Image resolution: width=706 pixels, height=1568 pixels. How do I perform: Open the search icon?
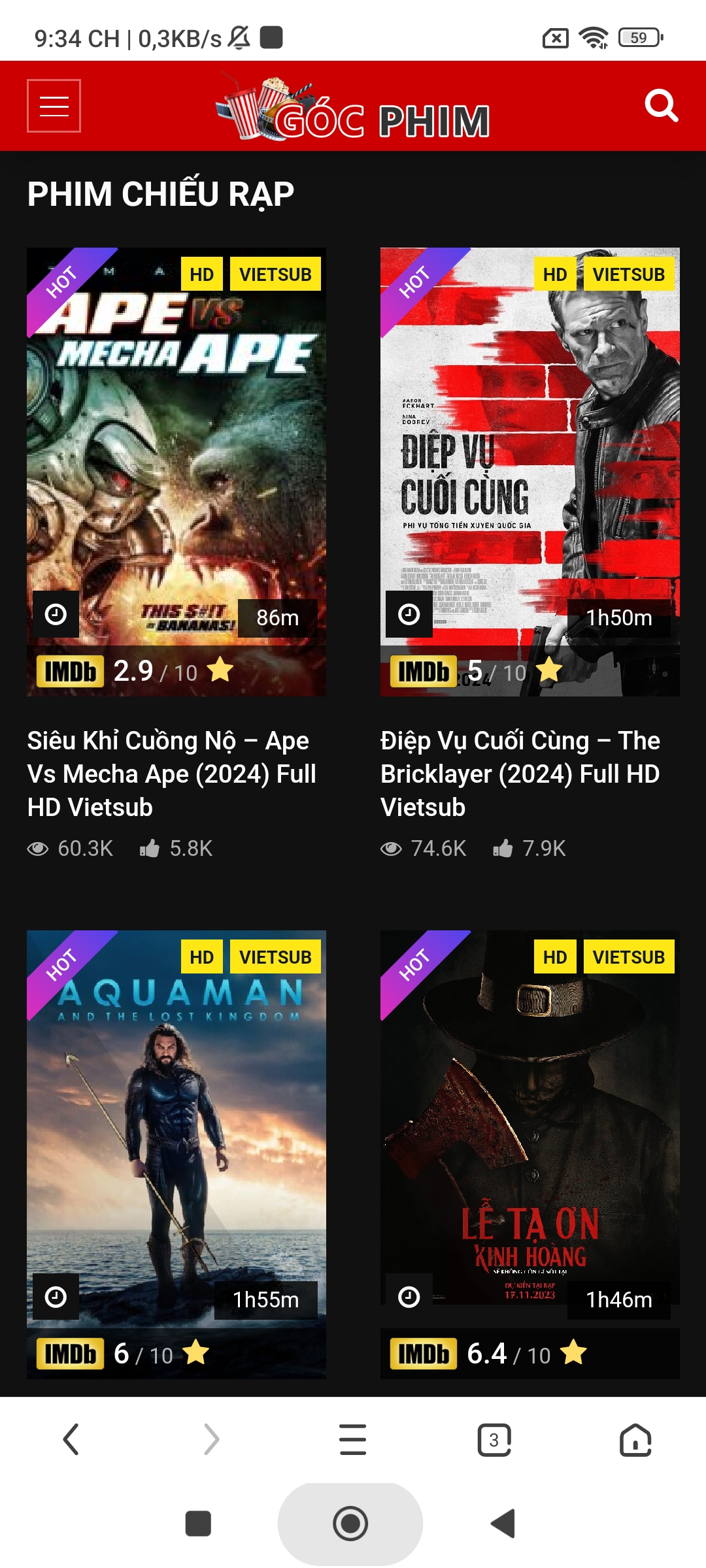click(661, 105)
